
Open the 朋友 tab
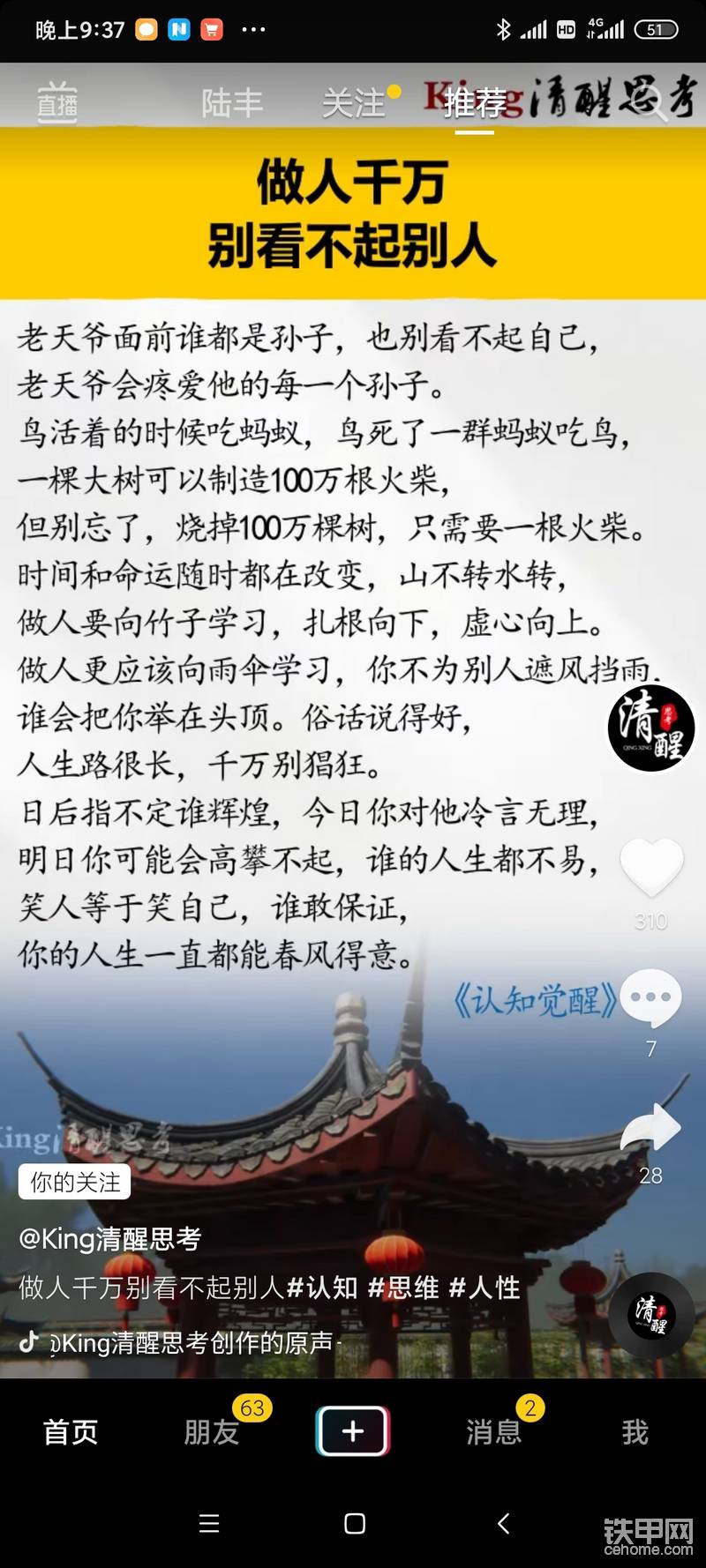[212, 1432]
